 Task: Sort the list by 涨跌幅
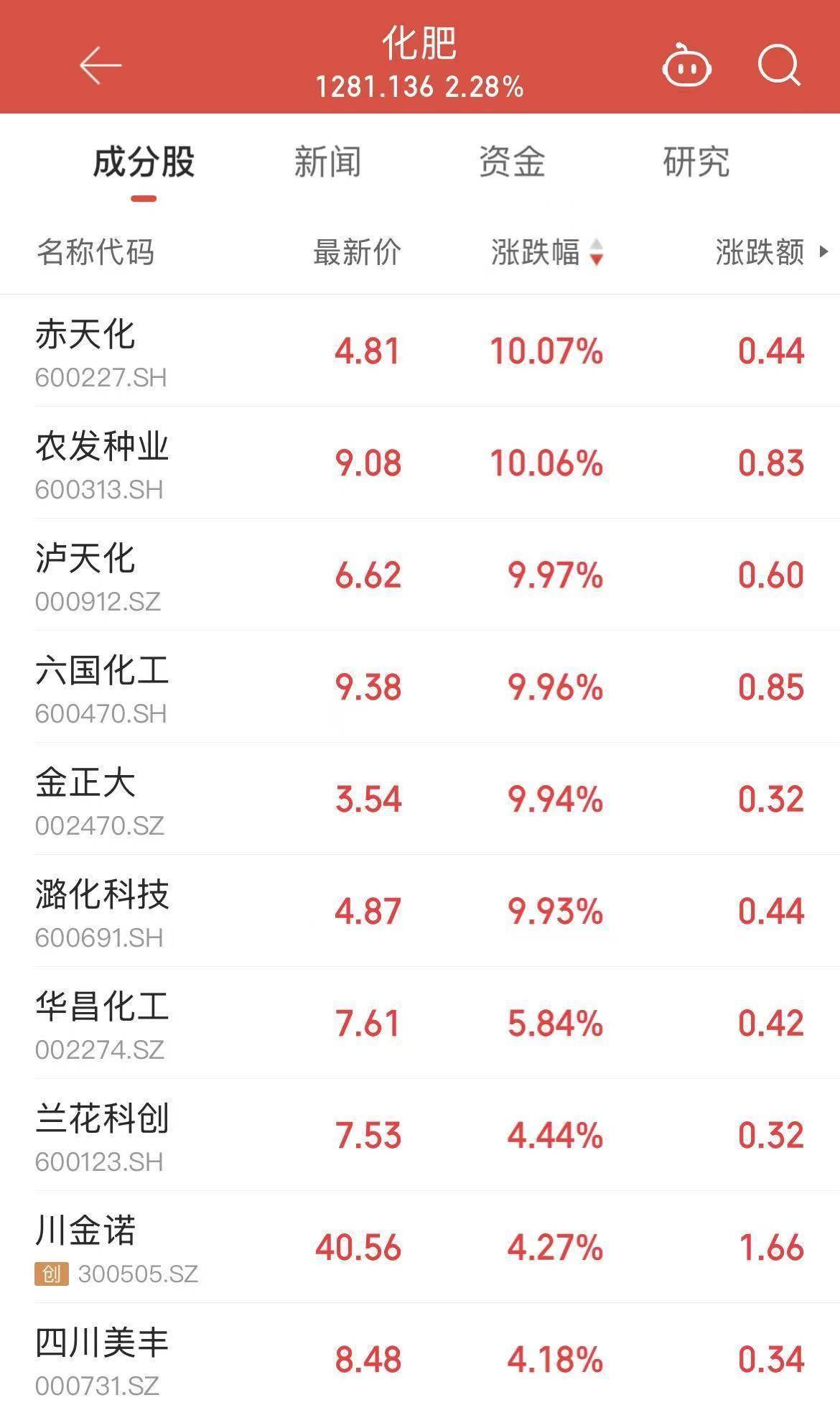tap(546, 252)
